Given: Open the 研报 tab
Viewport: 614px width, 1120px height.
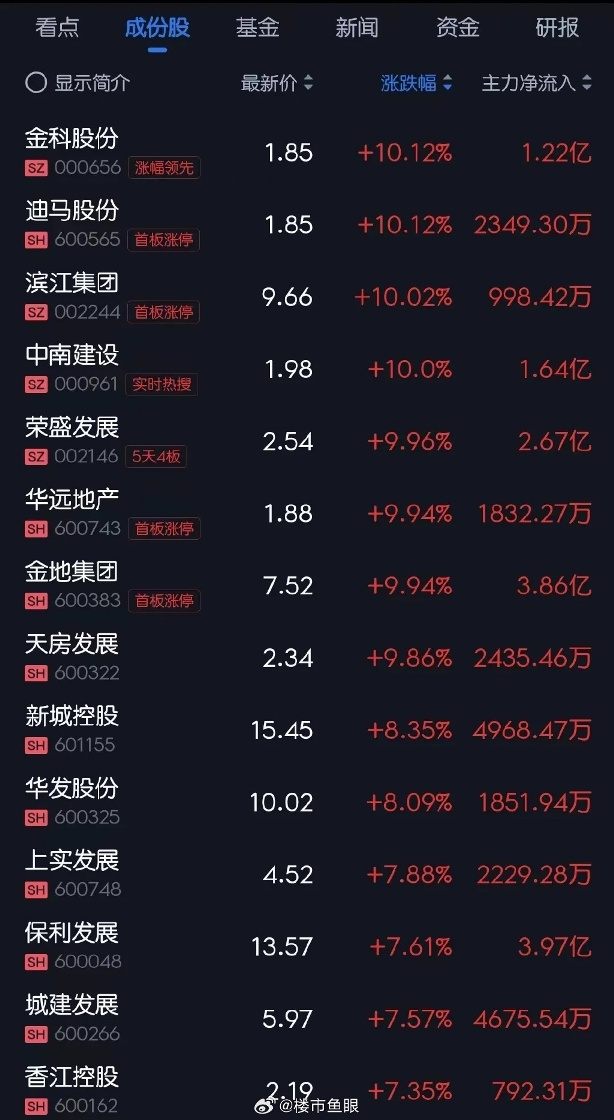Looking at the screenshot, I should (x=558, y=28).
